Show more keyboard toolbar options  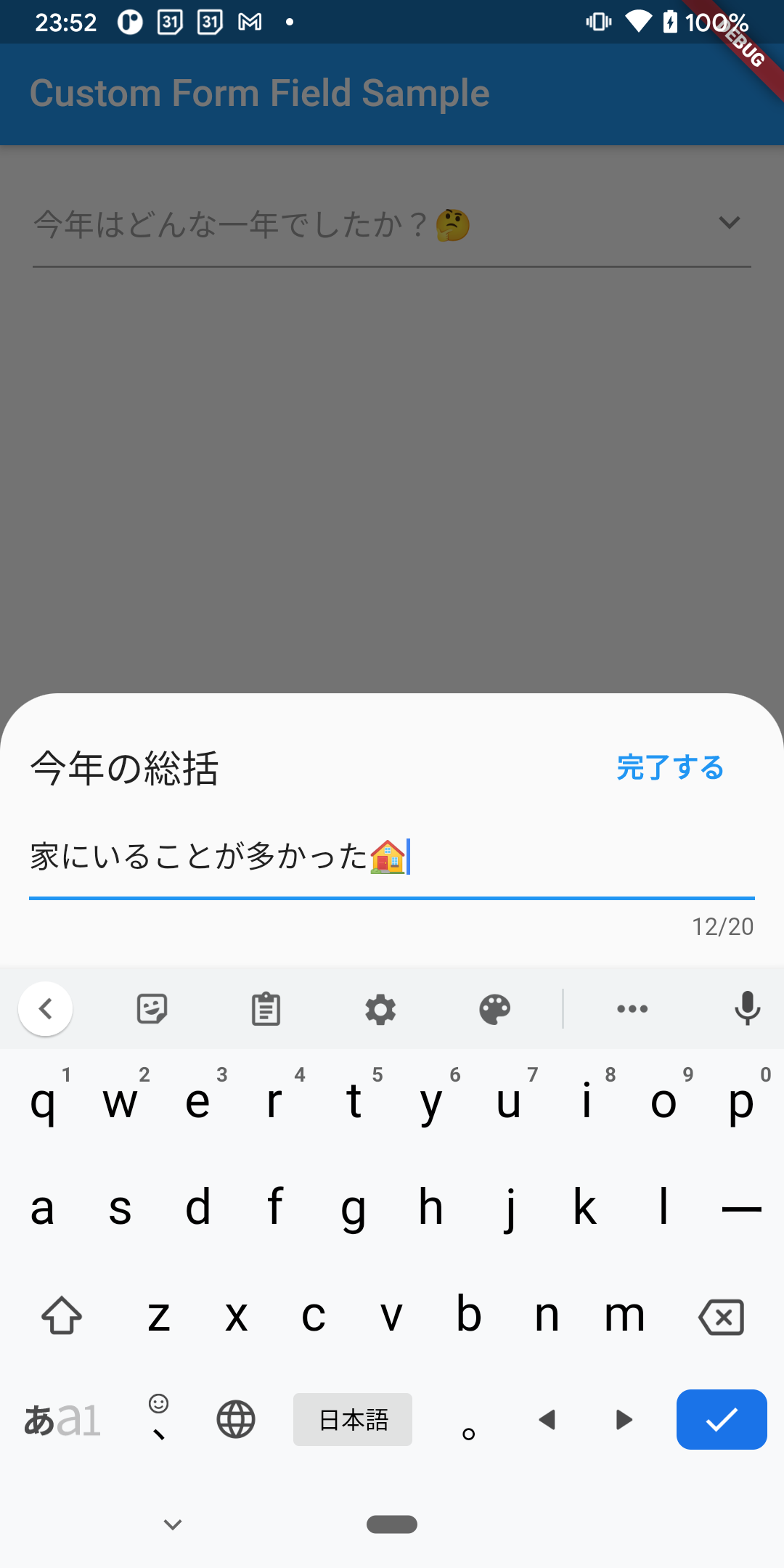(x=632, y=1008)
